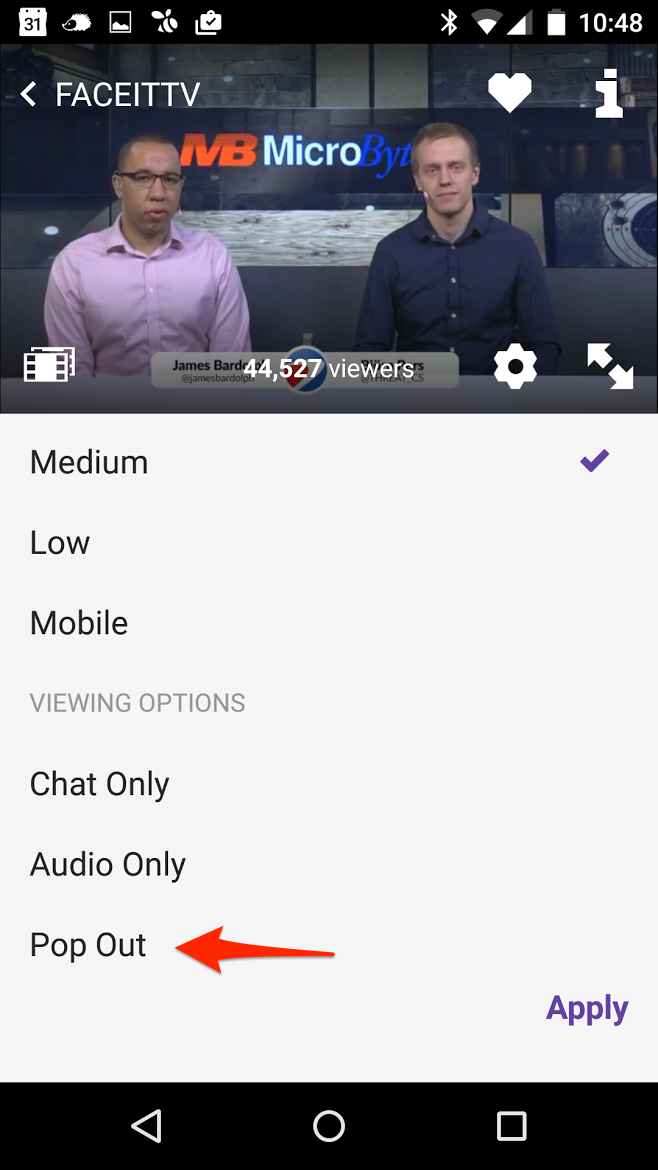This screenshot has width=658, height=1170.
Task: Open the recent apps overview
Action: 511,1126
